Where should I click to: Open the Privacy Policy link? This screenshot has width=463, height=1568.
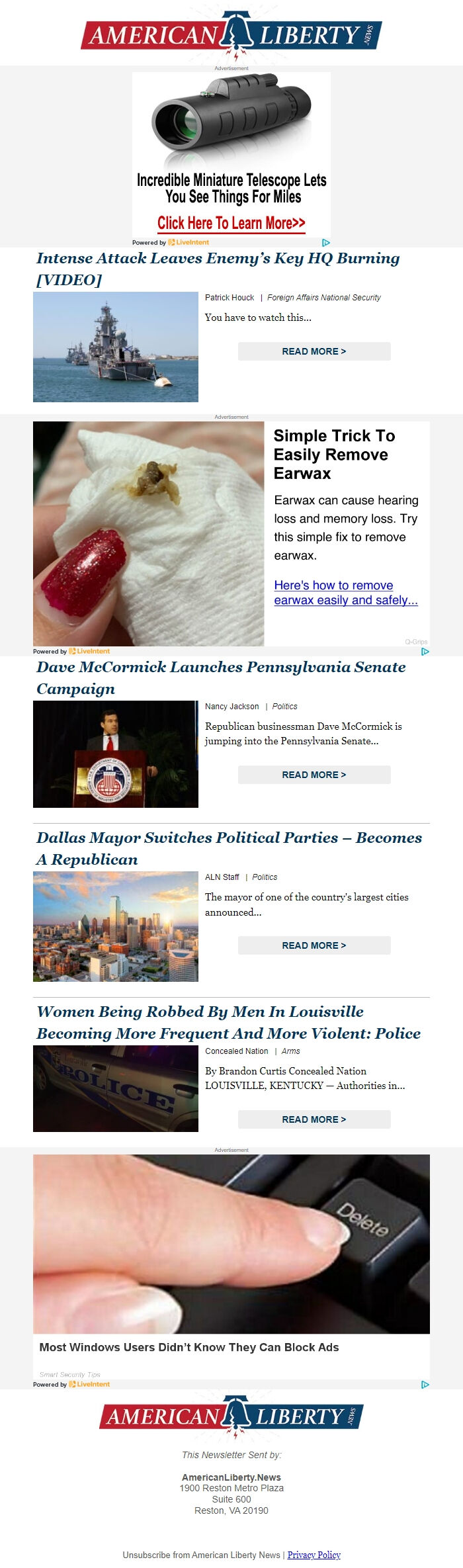314,1555
